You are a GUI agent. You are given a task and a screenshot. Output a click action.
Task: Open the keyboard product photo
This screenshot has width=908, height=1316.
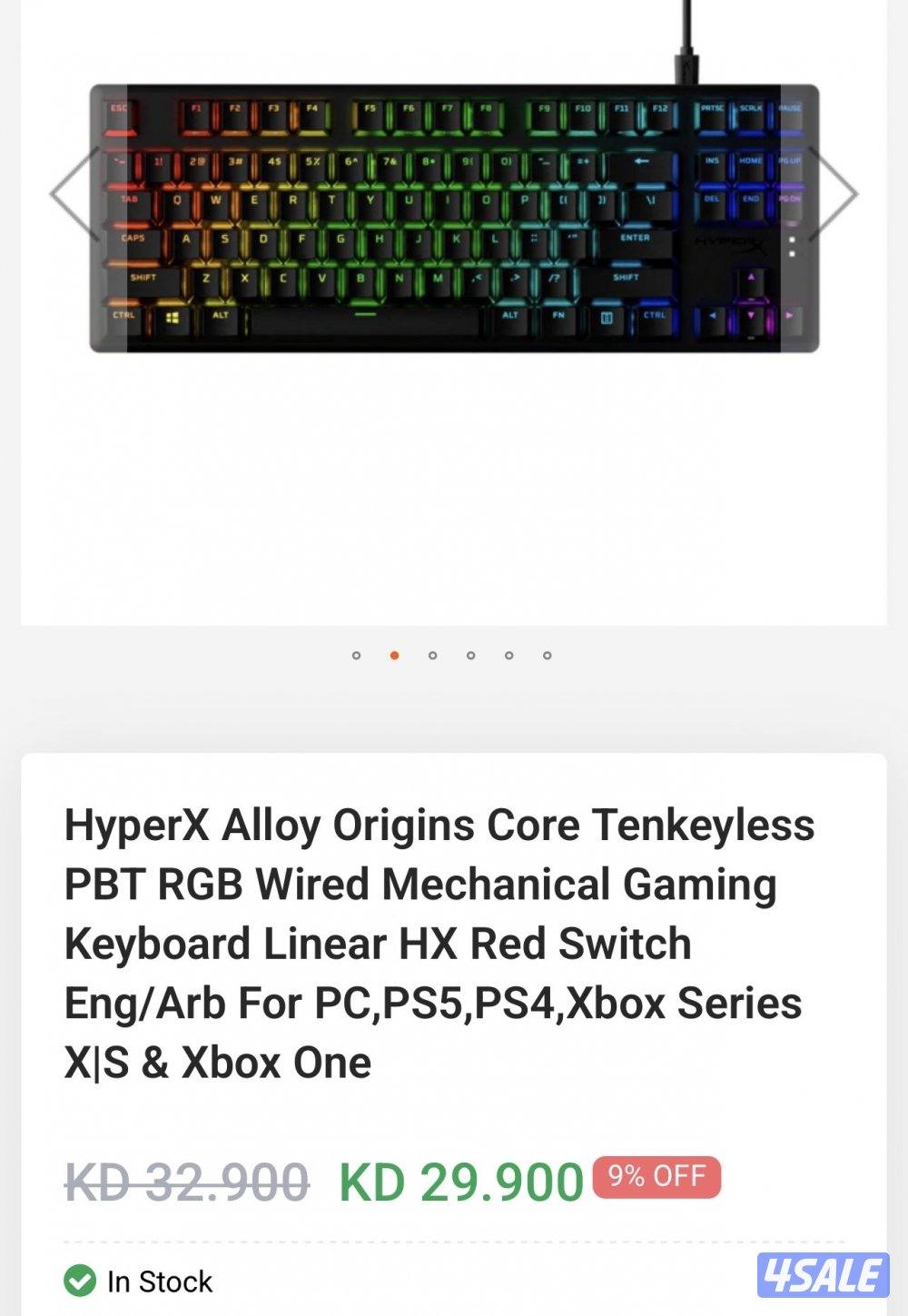pos(454,218)
